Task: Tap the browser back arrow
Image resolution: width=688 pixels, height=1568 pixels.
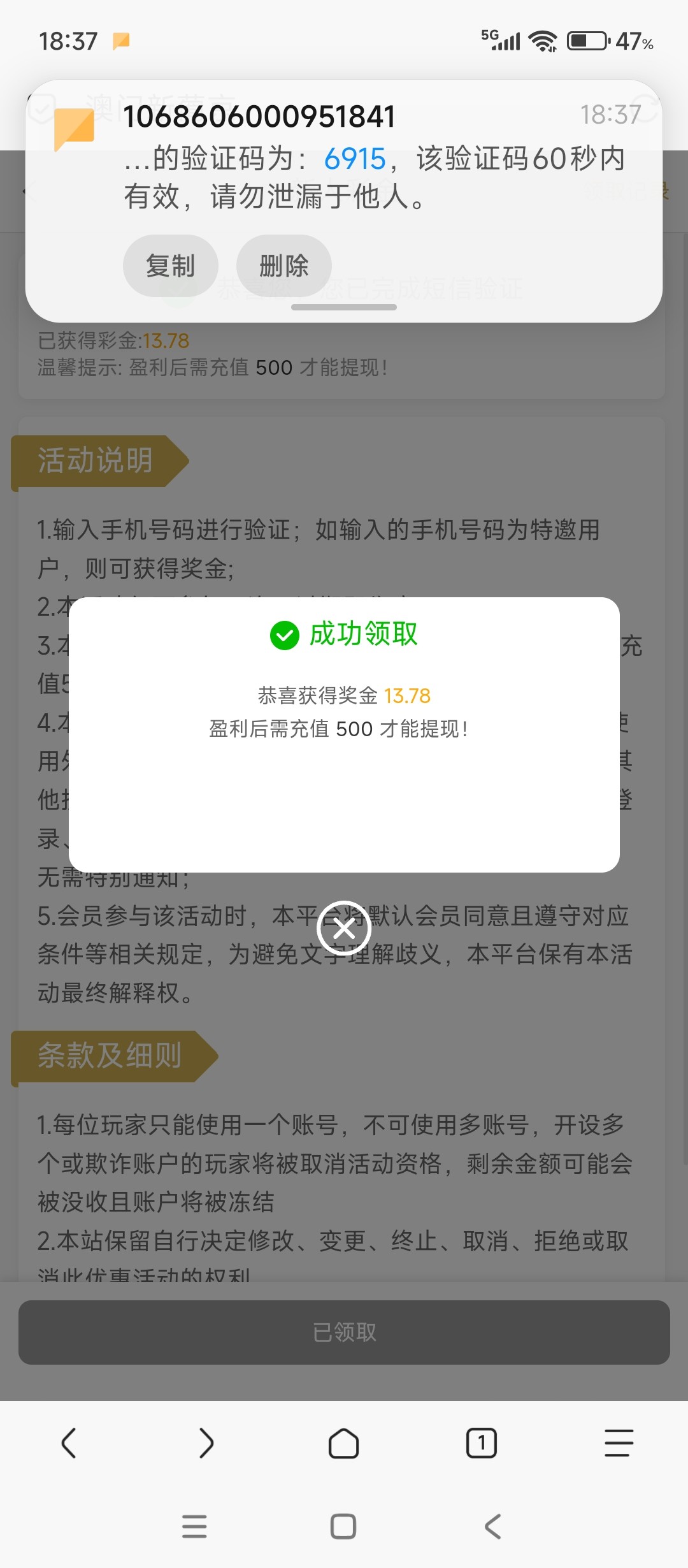Action: [69, 1445]
